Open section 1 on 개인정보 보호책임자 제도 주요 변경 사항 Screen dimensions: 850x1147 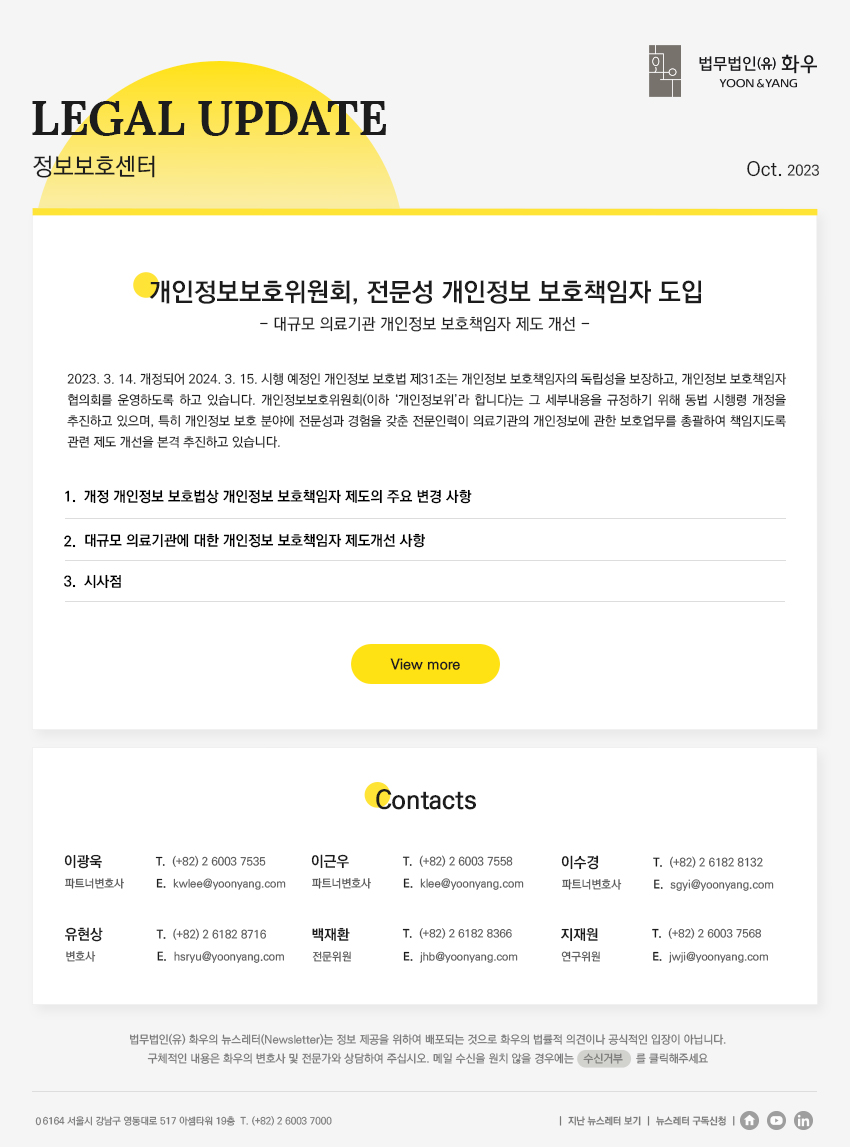[x=267, y=497]
